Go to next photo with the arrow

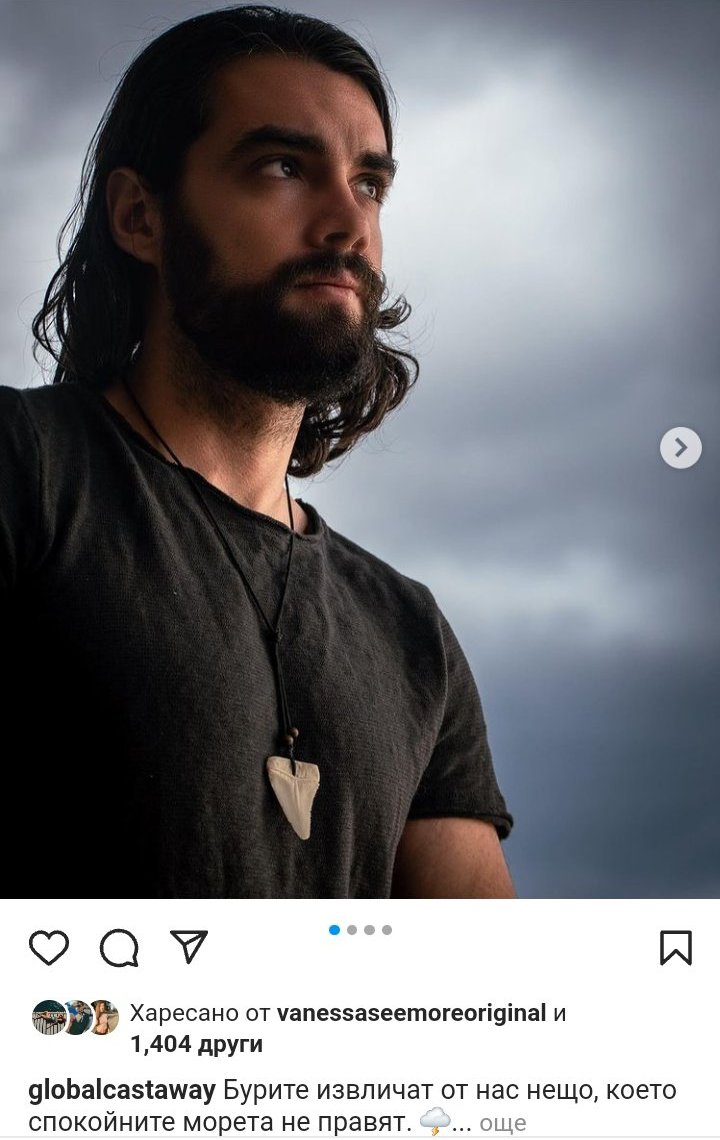[681, 447]
